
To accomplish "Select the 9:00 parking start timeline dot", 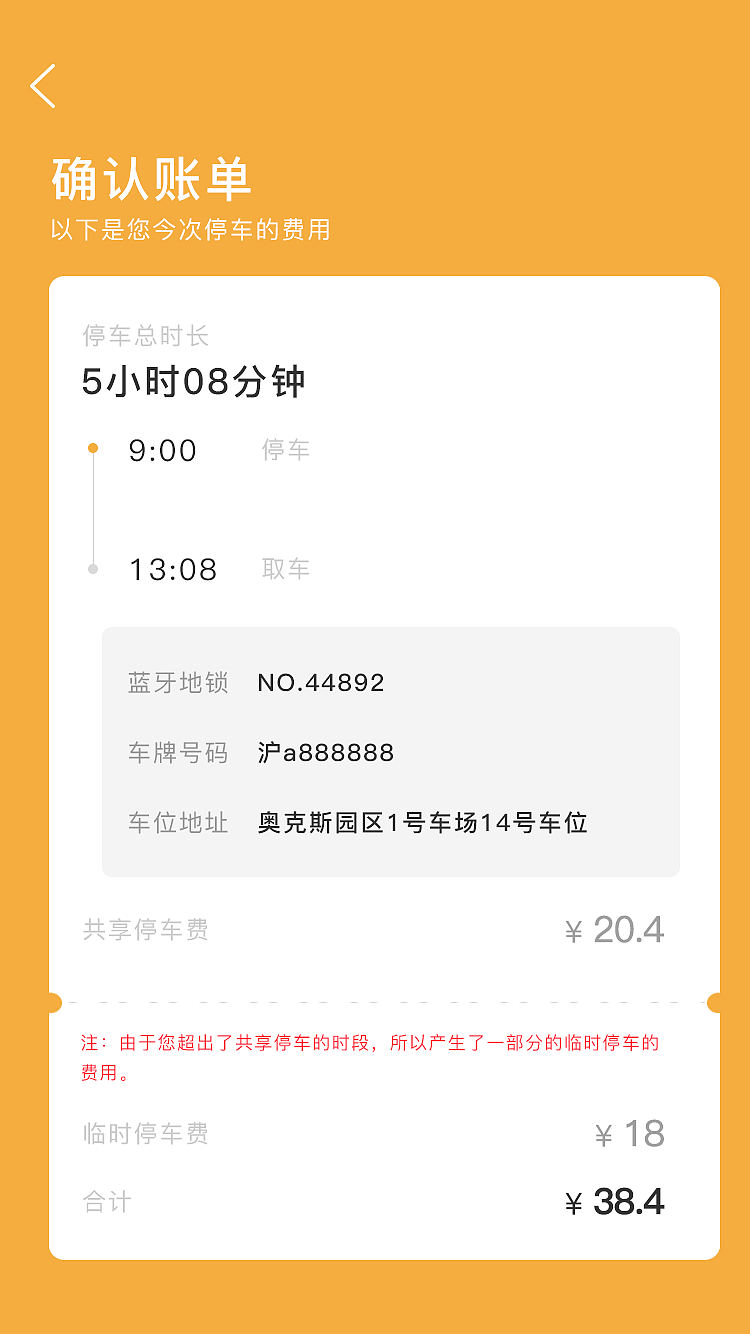I will coord(93,448).
